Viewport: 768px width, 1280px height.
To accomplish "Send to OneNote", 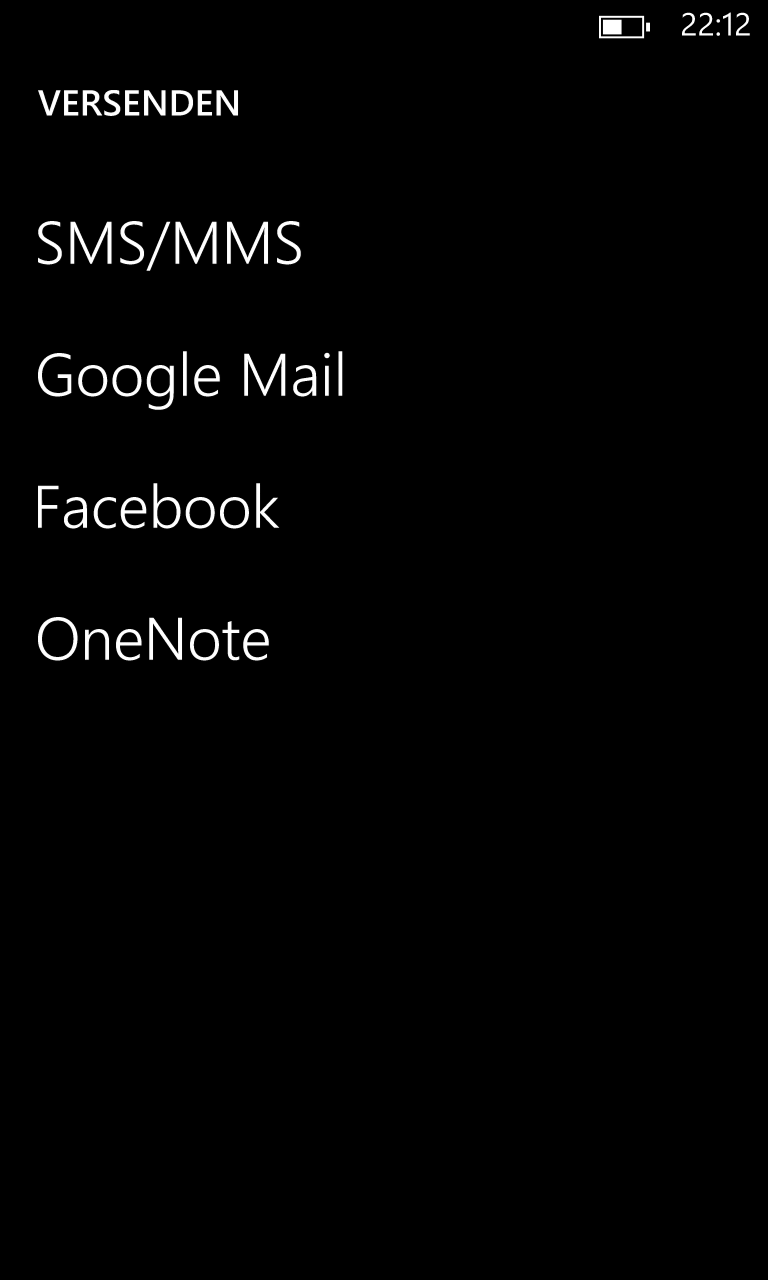I will (153, 640).
